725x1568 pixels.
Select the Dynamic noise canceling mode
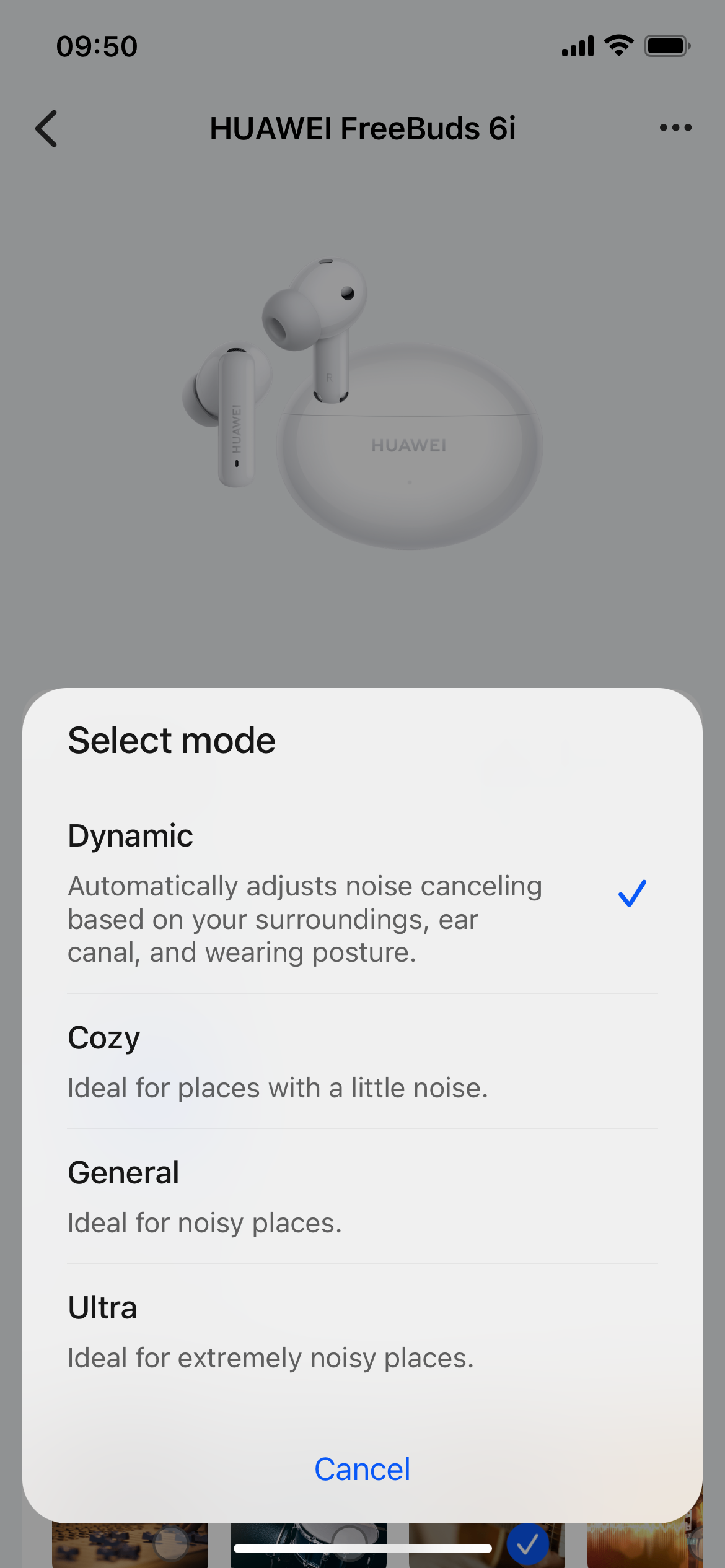[362, 894]
